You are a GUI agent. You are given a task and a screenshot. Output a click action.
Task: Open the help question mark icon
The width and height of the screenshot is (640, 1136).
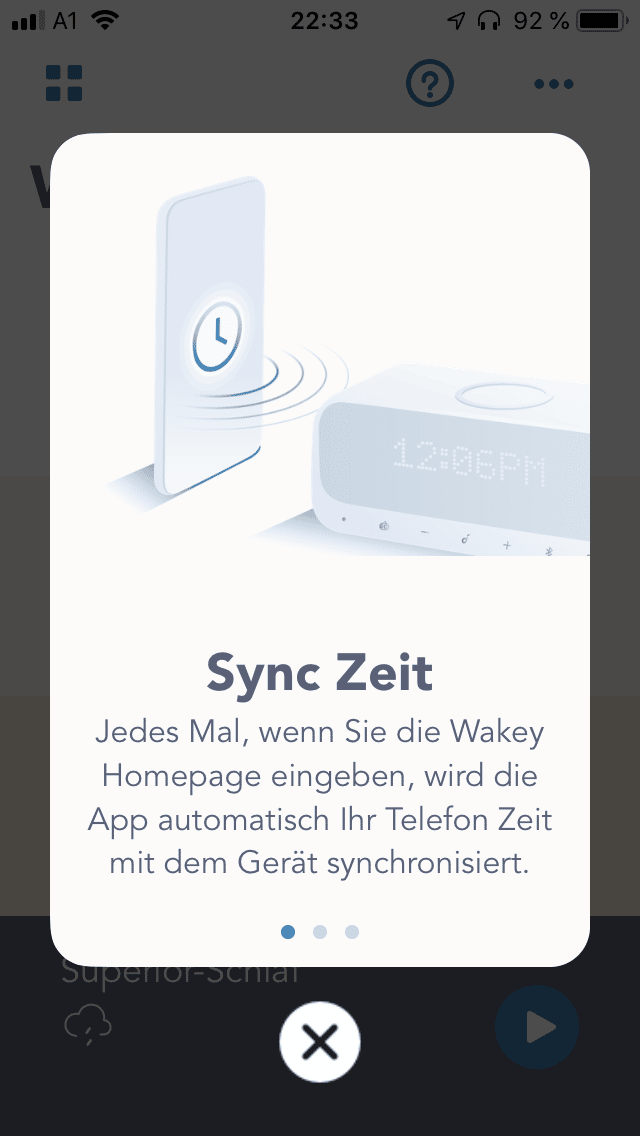click(x=429, y=83)
